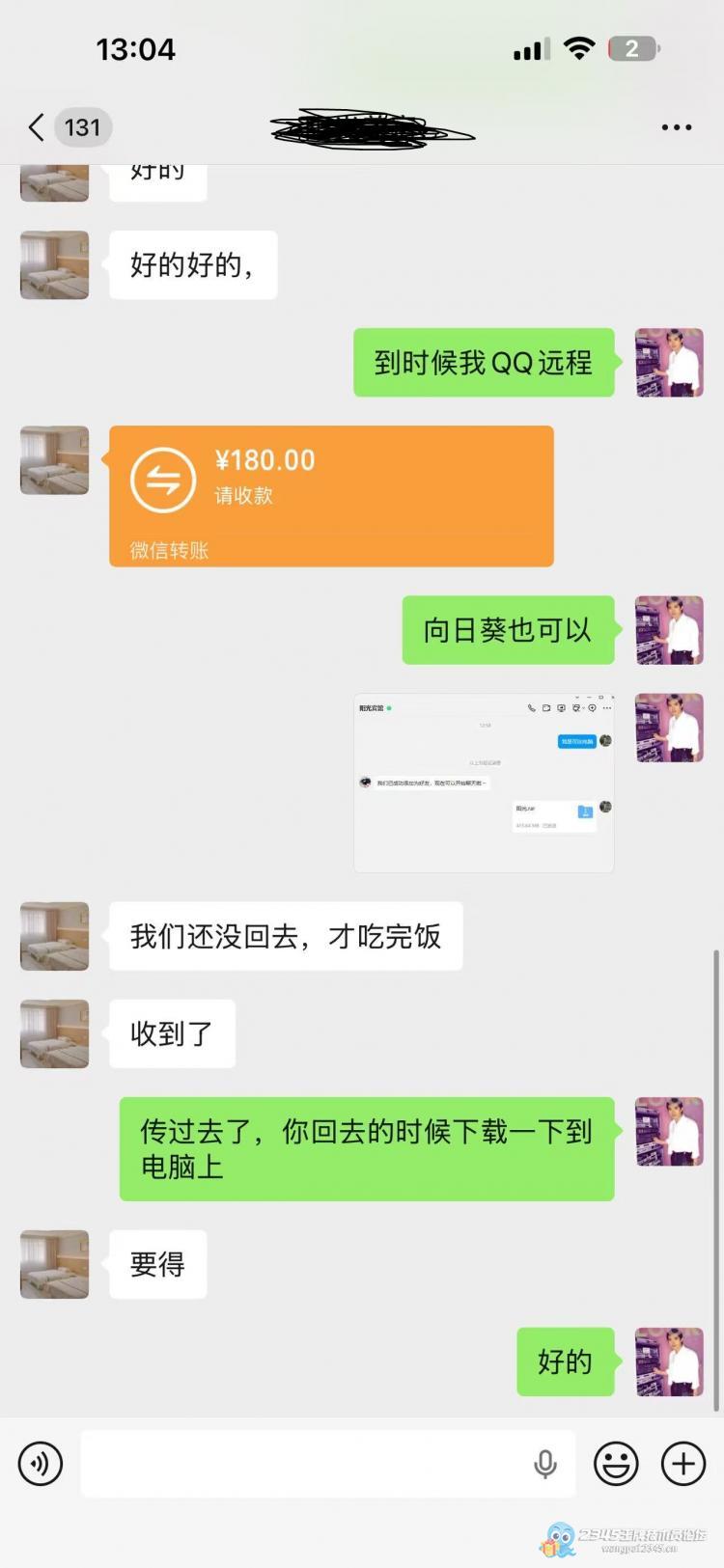
Task: Open my avatar beside 到时候我QQ远程
Action: pos(669,363)
